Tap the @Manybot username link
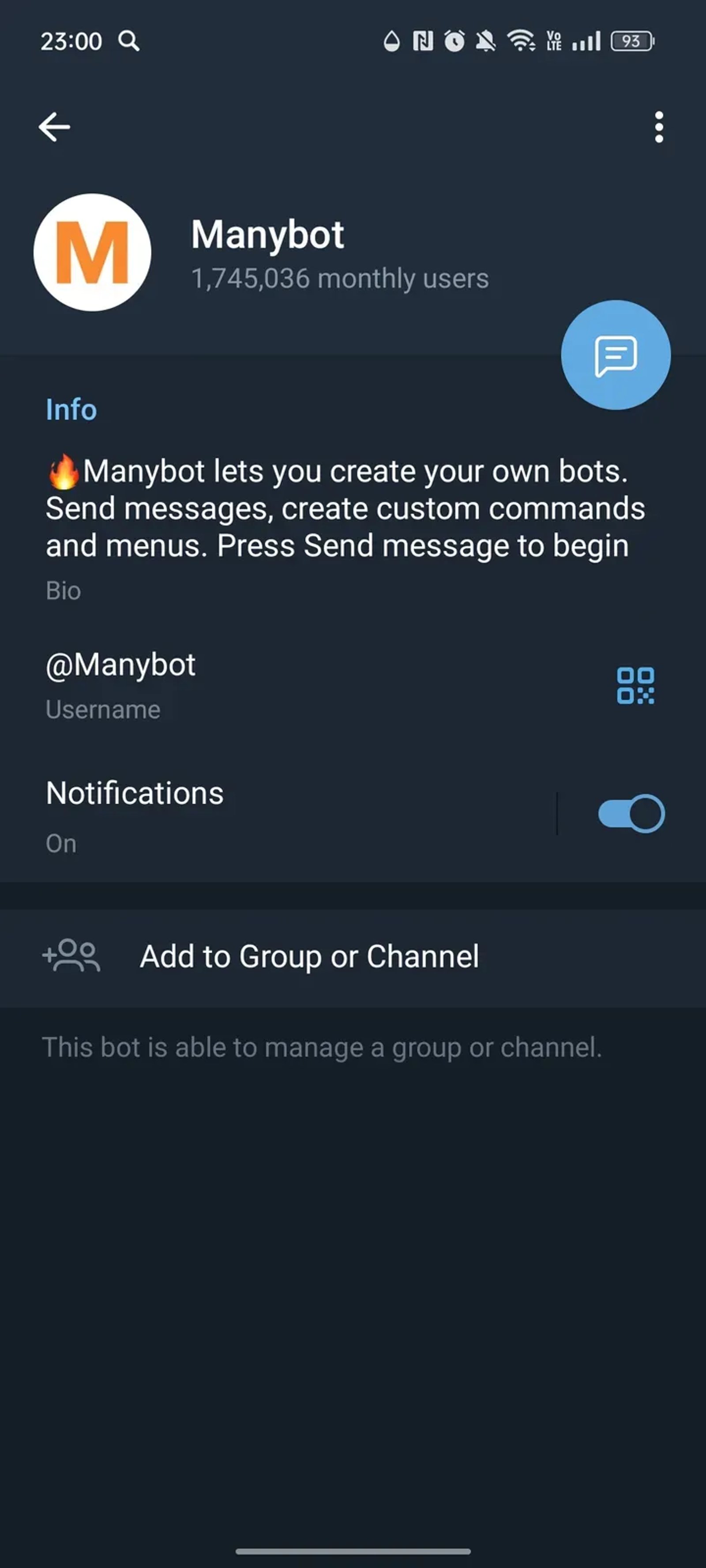The width and height of the screenshot is (706, 1568). click(120, 665)
